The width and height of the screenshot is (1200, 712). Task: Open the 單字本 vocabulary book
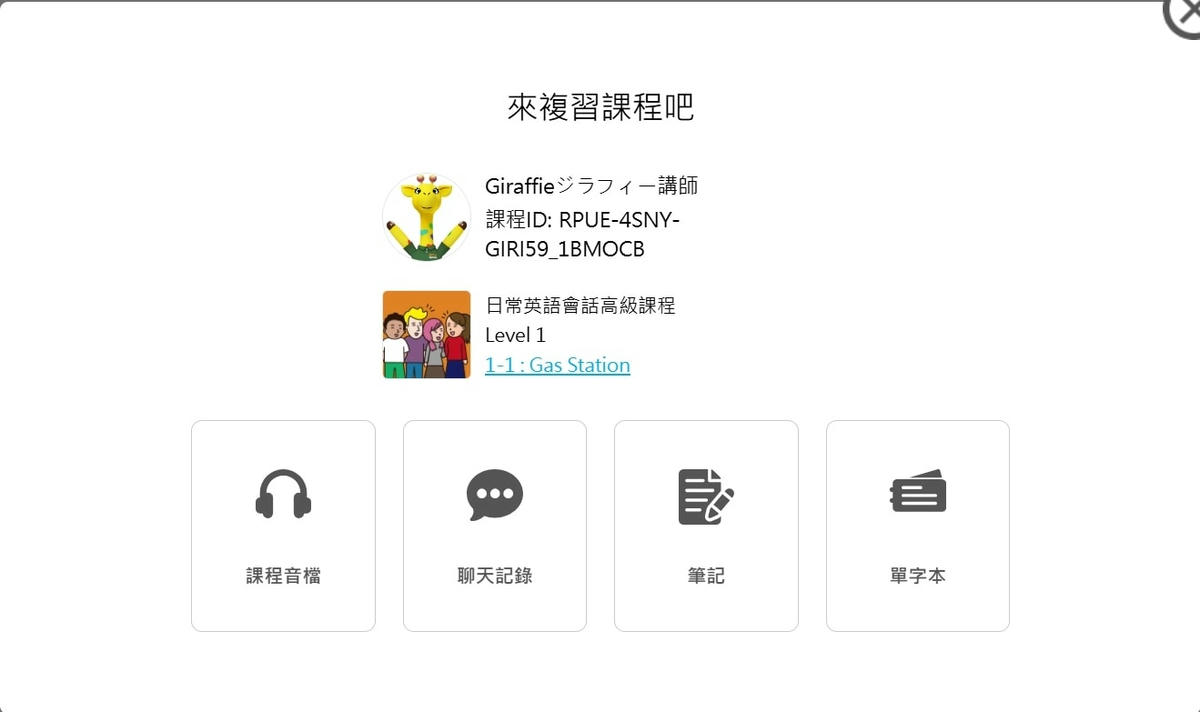pyautogui.click(x=917, y=525)
